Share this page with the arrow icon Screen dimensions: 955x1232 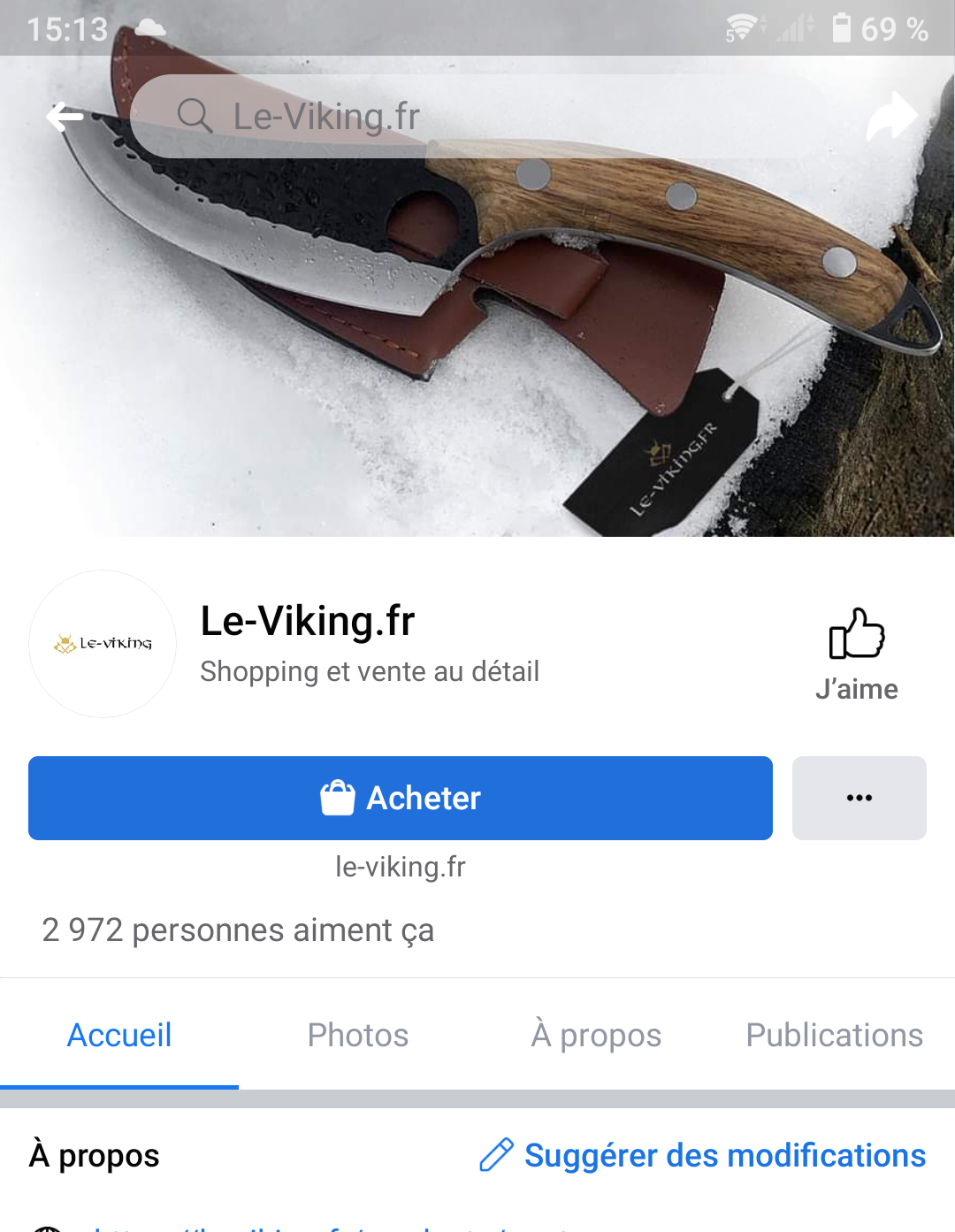(891, 116)
